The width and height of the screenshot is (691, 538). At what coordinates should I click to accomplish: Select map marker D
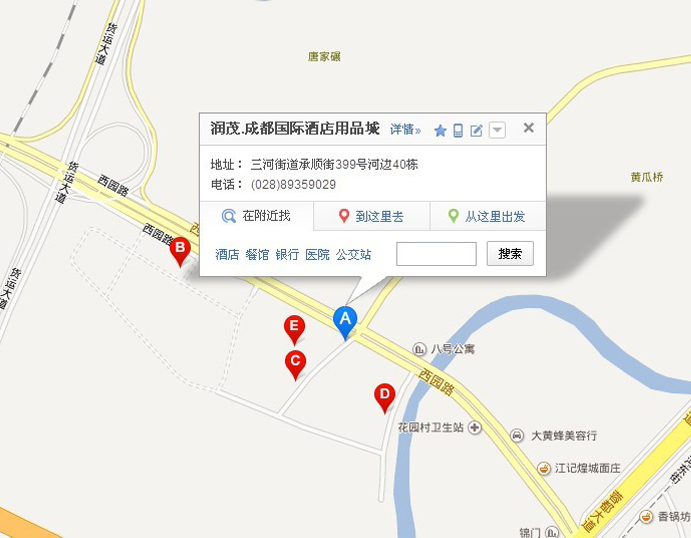tap(384, 395)
